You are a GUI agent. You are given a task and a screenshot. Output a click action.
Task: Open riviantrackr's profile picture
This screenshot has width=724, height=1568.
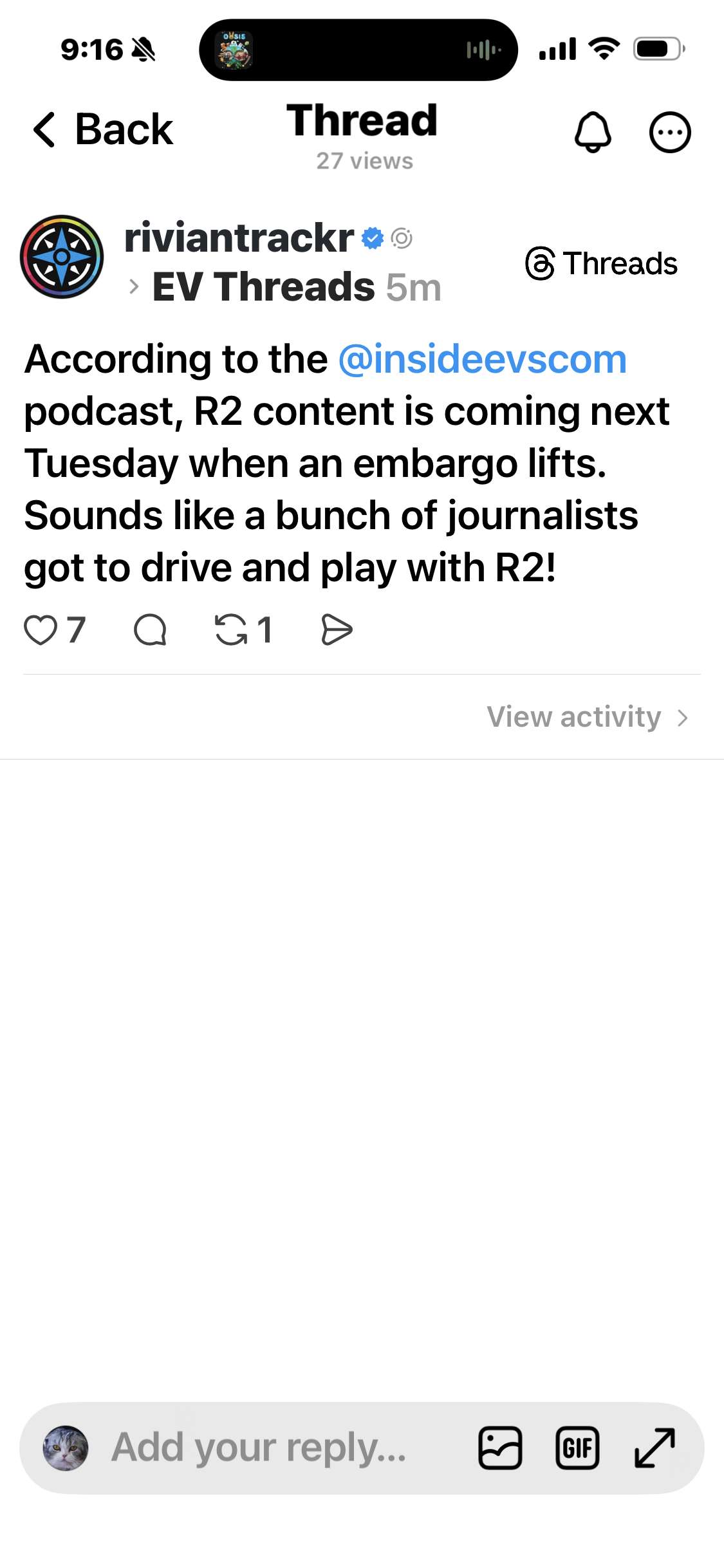[62, 256]
